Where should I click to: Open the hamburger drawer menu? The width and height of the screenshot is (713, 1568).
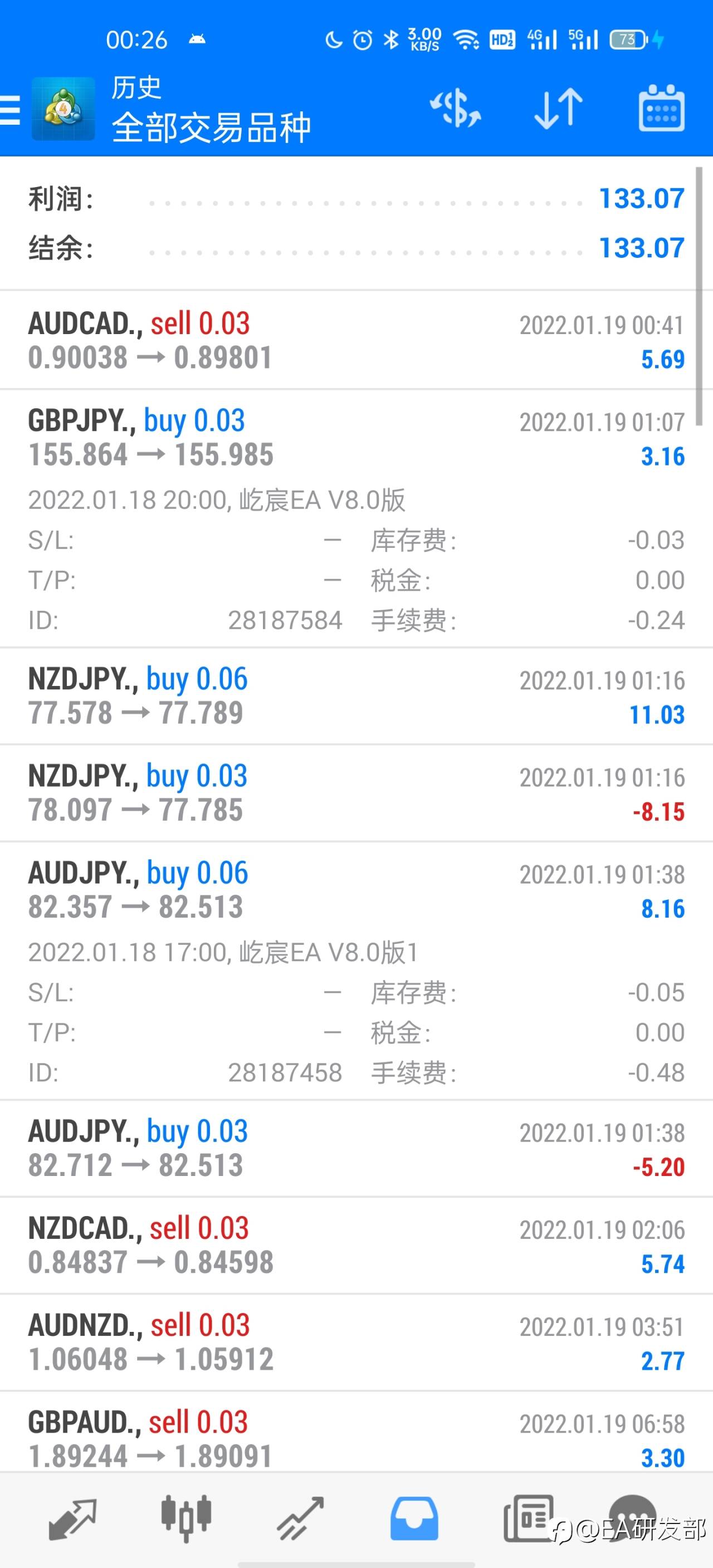pyautogui.click(x=9, y=110)
